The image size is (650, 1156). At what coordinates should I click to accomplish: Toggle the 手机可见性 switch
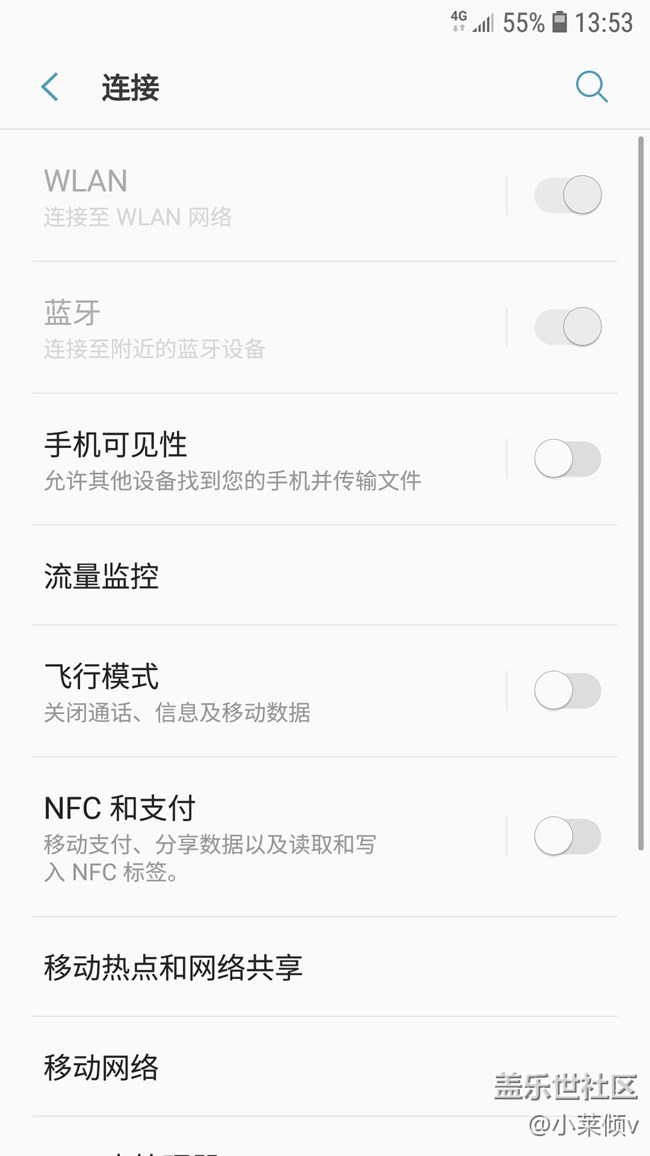click(567, 459)
